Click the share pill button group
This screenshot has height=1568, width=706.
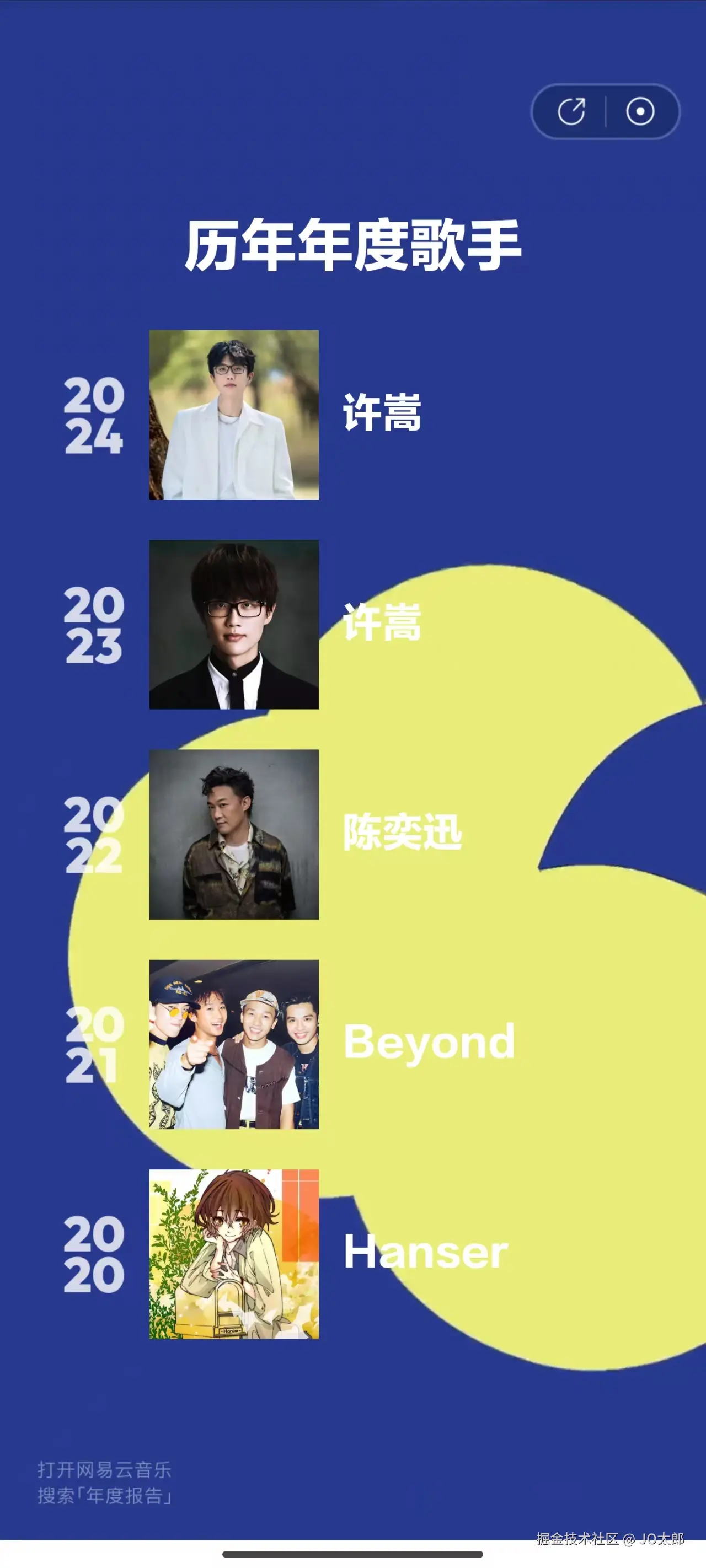[606, 112]
